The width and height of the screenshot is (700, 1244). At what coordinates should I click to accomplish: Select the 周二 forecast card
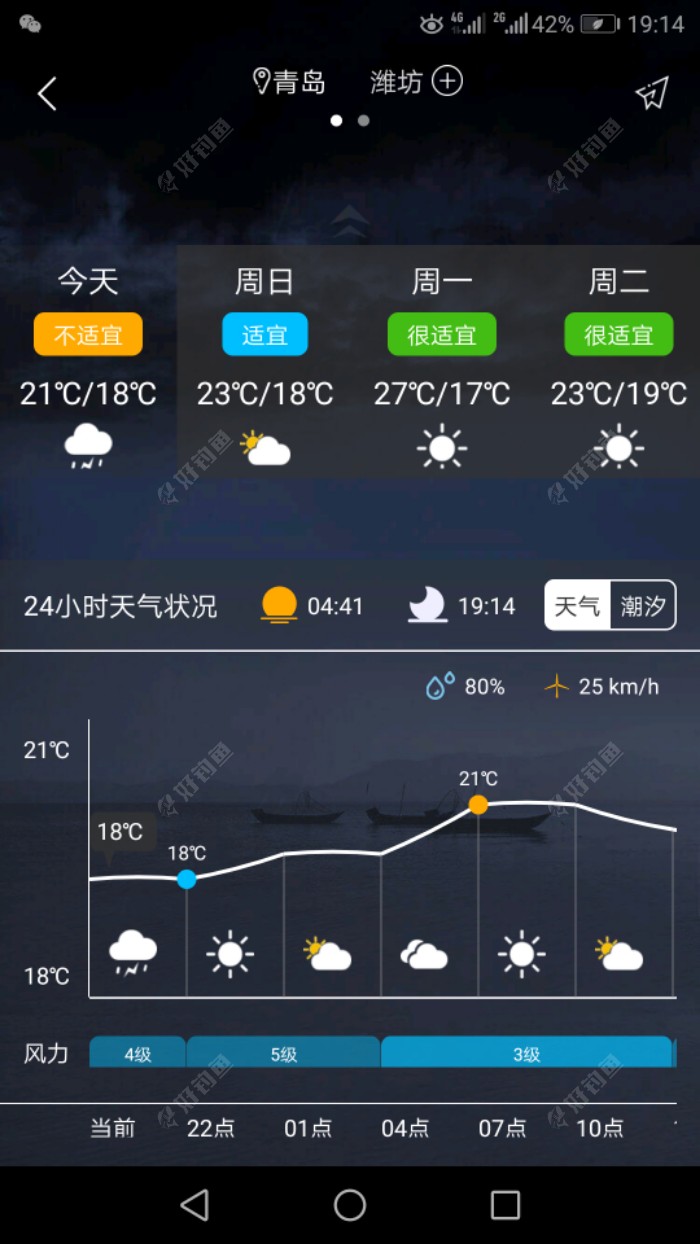619,365
